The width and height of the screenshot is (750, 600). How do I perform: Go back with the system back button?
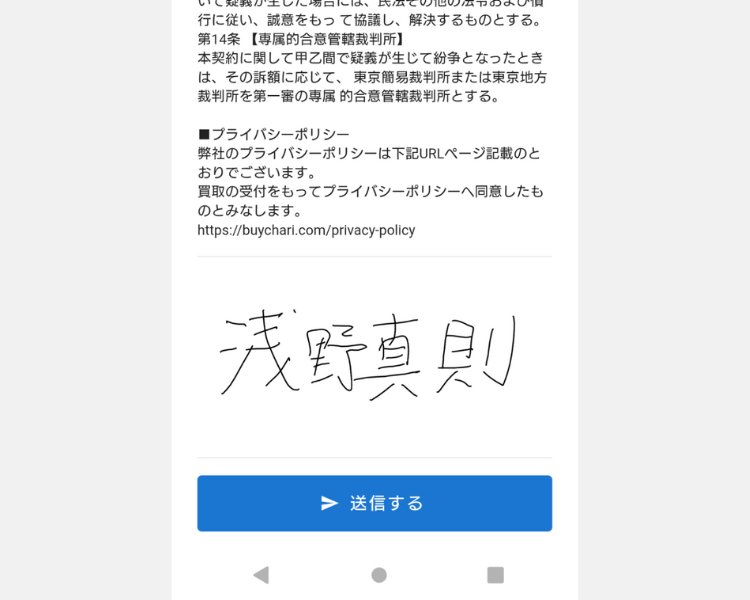click(x=261, y=575)
